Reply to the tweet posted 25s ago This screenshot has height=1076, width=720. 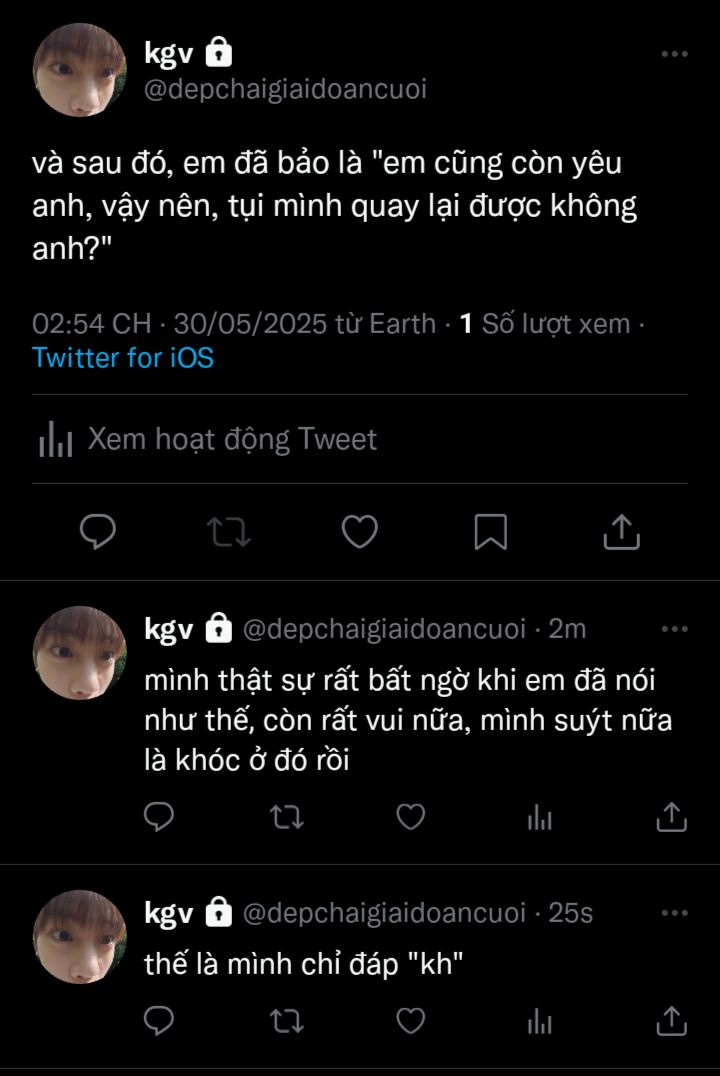[159, 1020]
